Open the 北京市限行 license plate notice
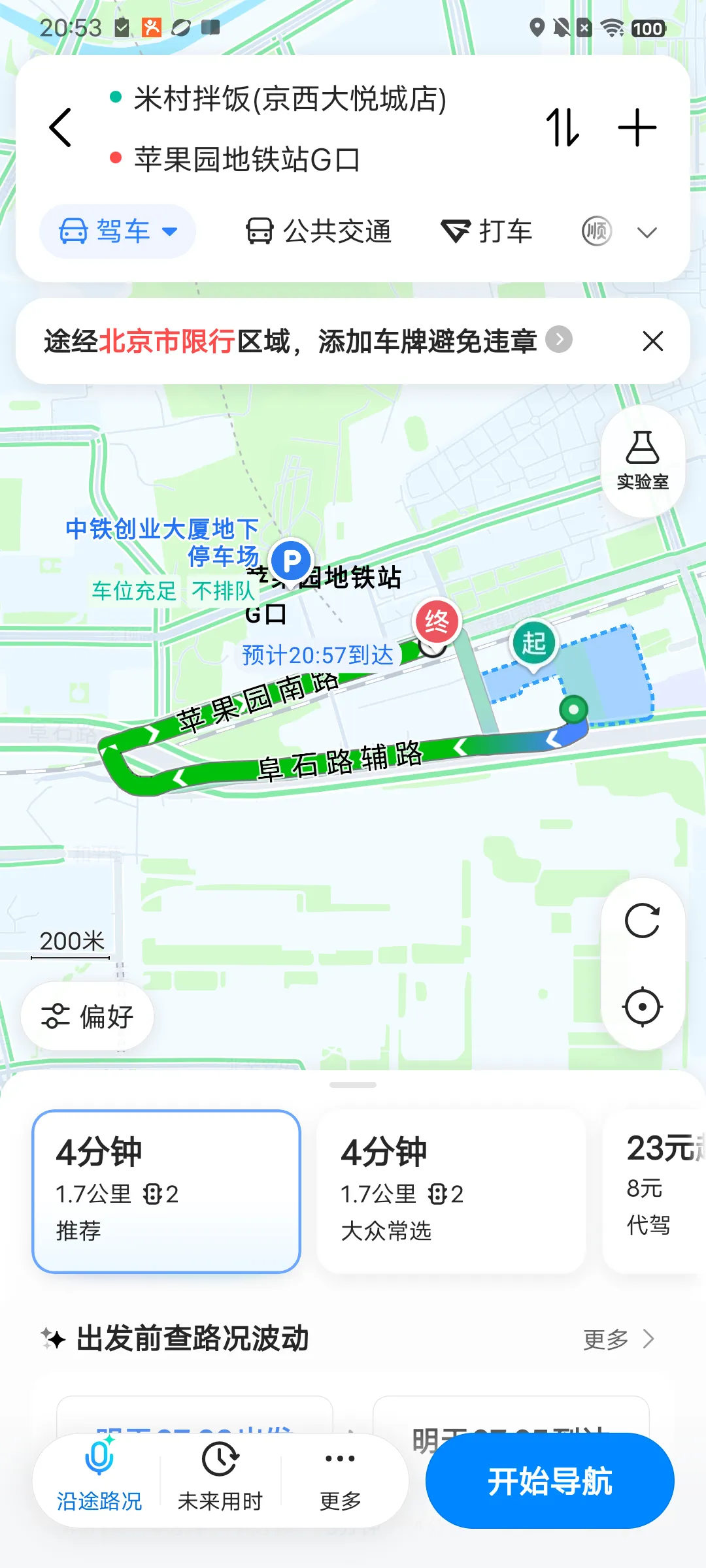Image resolution: width=706 pixels, height=1568 pixels. [x=307, y=340]
